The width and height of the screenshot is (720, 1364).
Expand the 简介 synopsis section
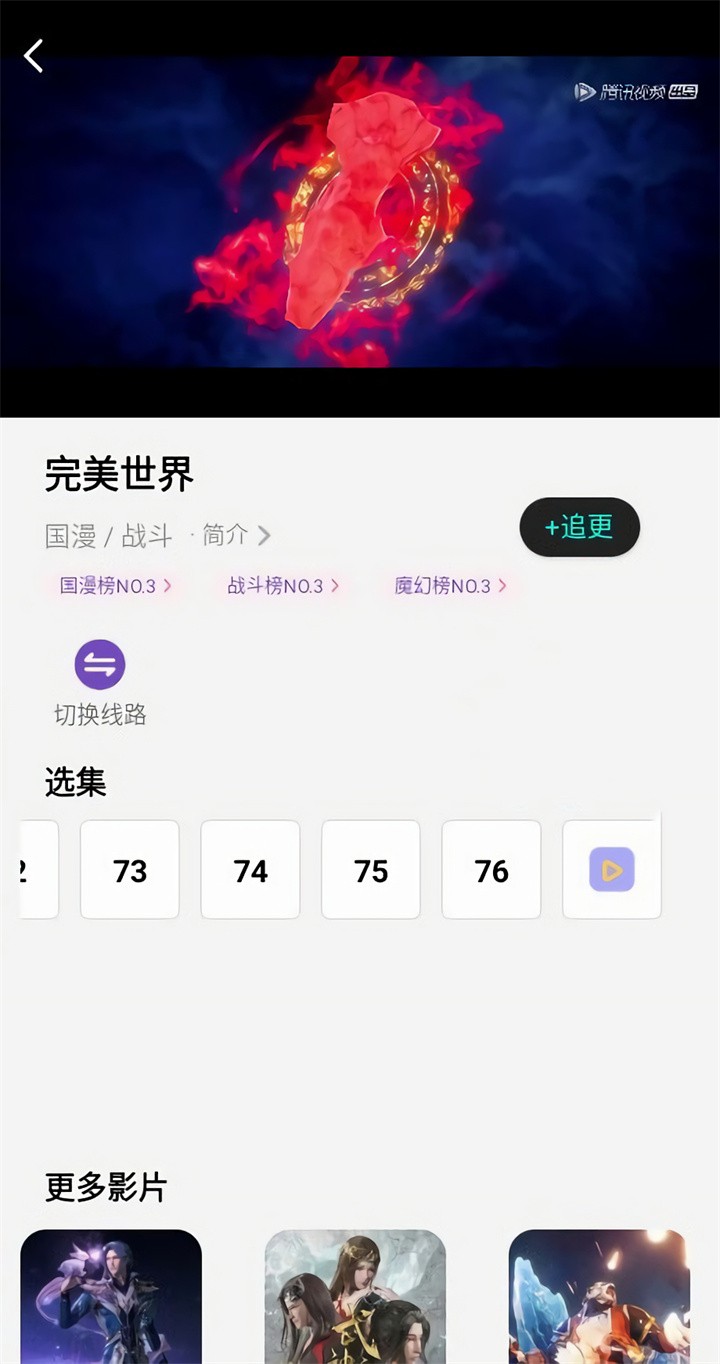pyautogui.click(x=232, y=535)
